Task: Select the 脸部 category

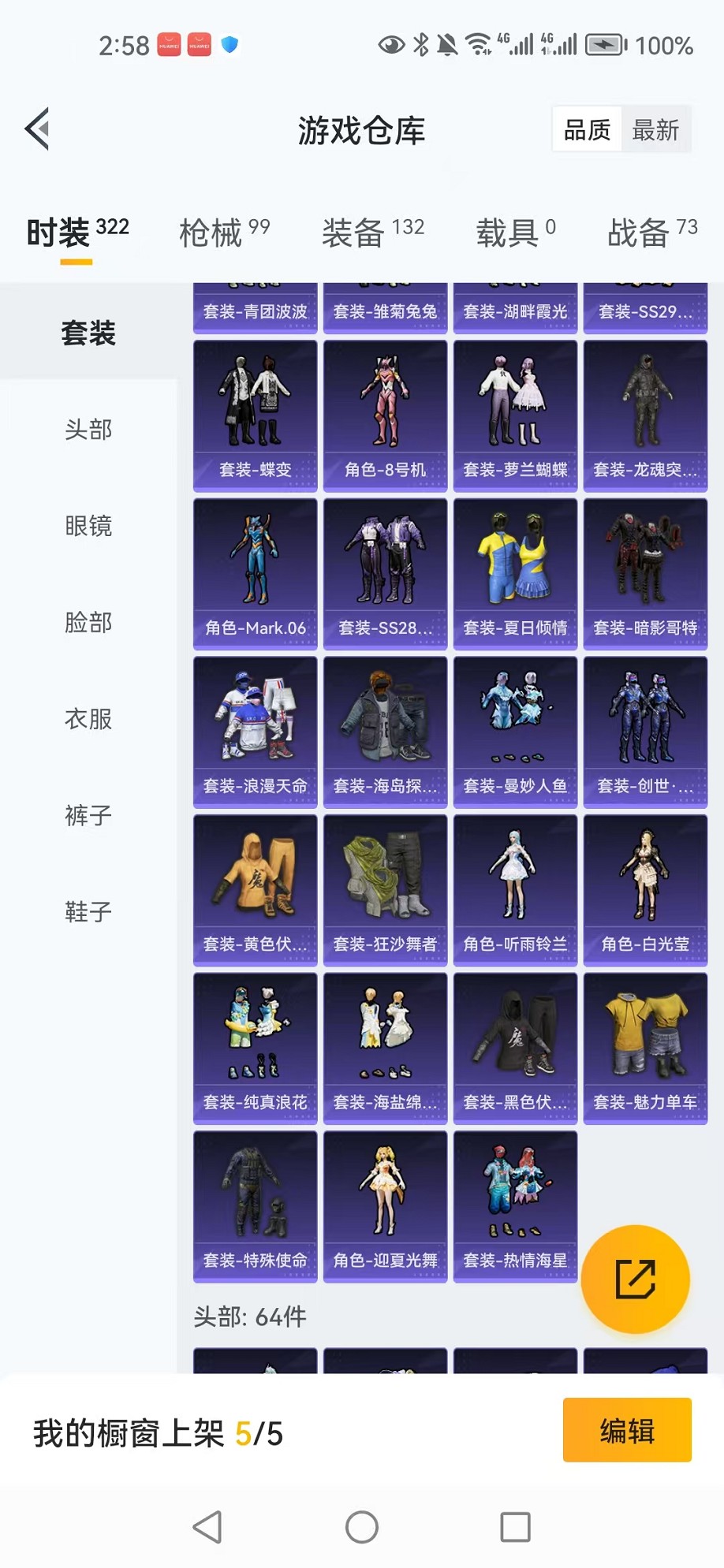Action: [88, 623]
